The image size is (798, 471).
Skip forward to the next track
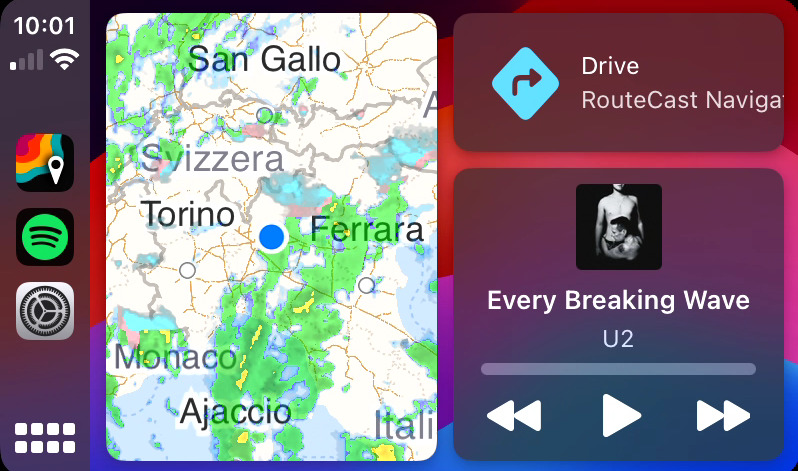722,414
